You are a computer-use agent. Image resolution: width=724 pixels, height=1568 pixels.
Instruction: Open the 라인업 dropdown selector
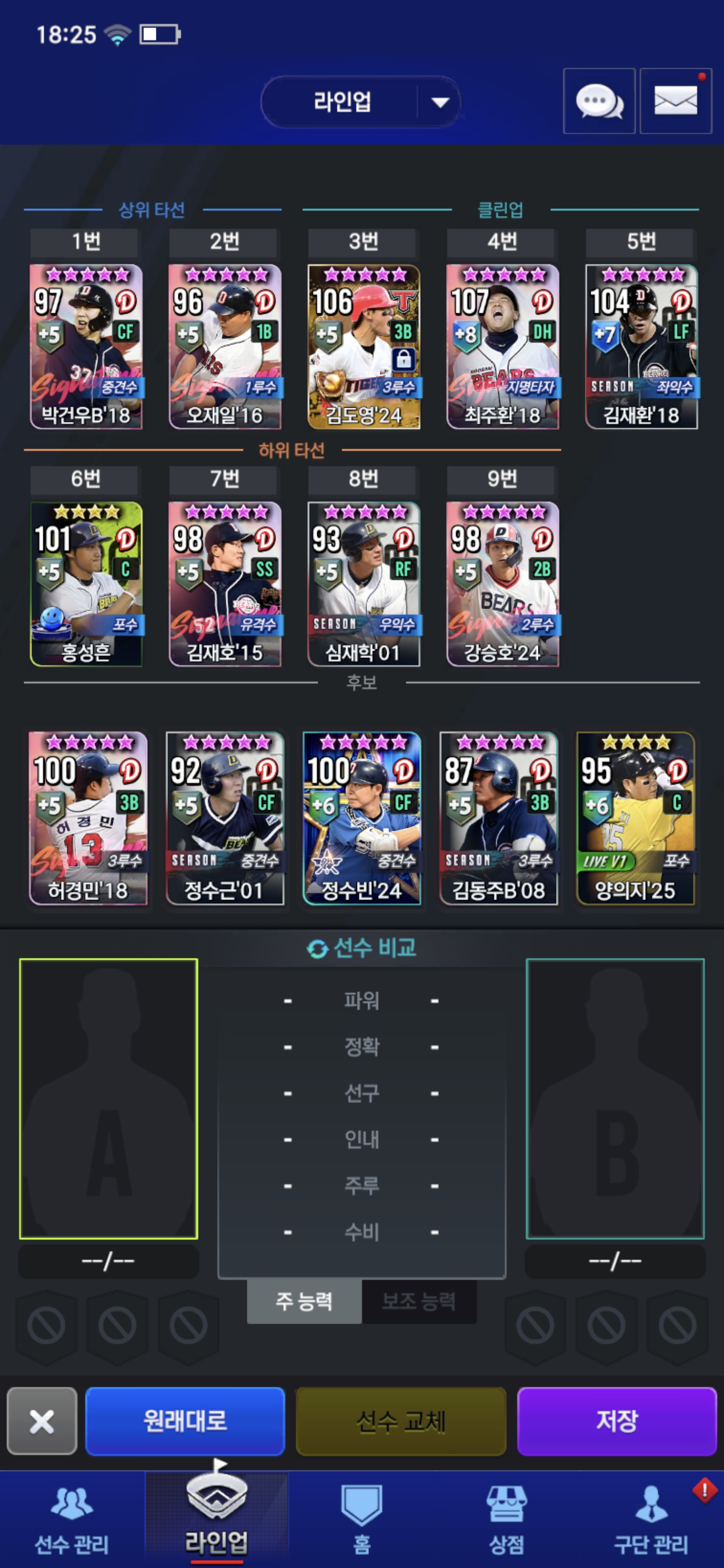coord(360,101)
